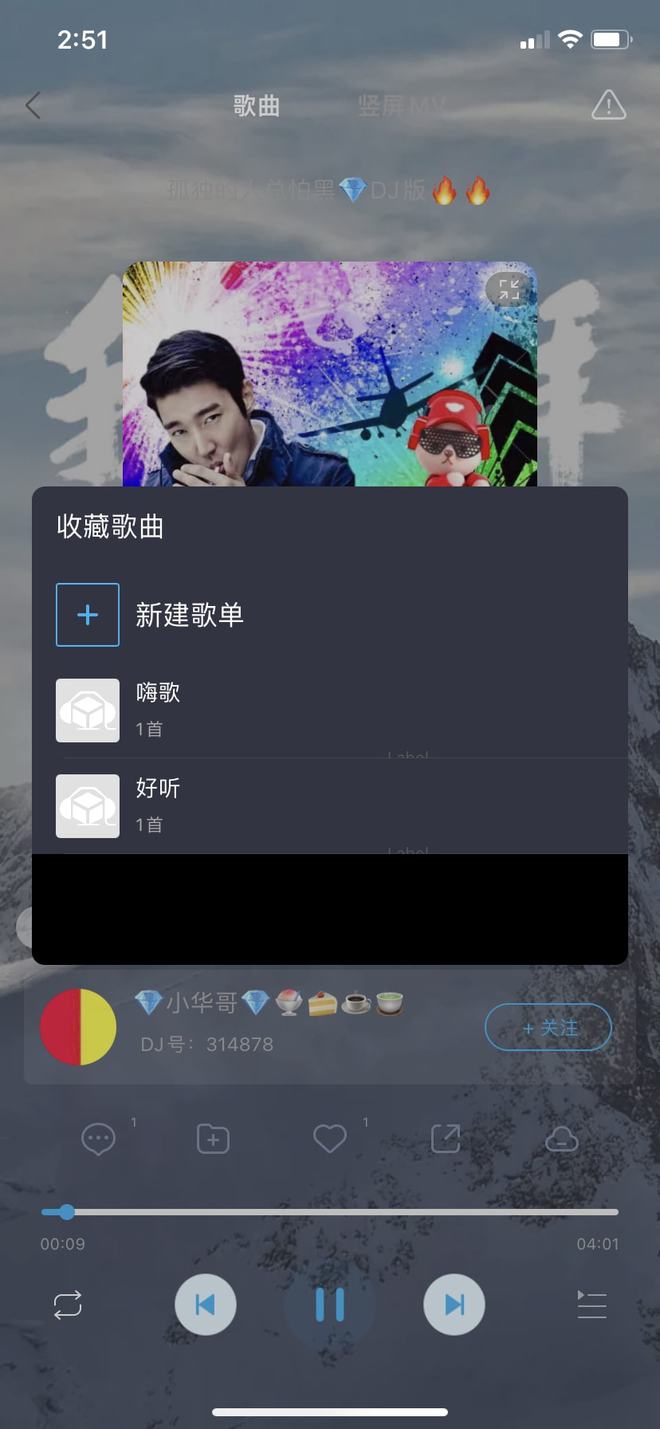Toggle the repeat mode icon

[x=68, y=1305]
